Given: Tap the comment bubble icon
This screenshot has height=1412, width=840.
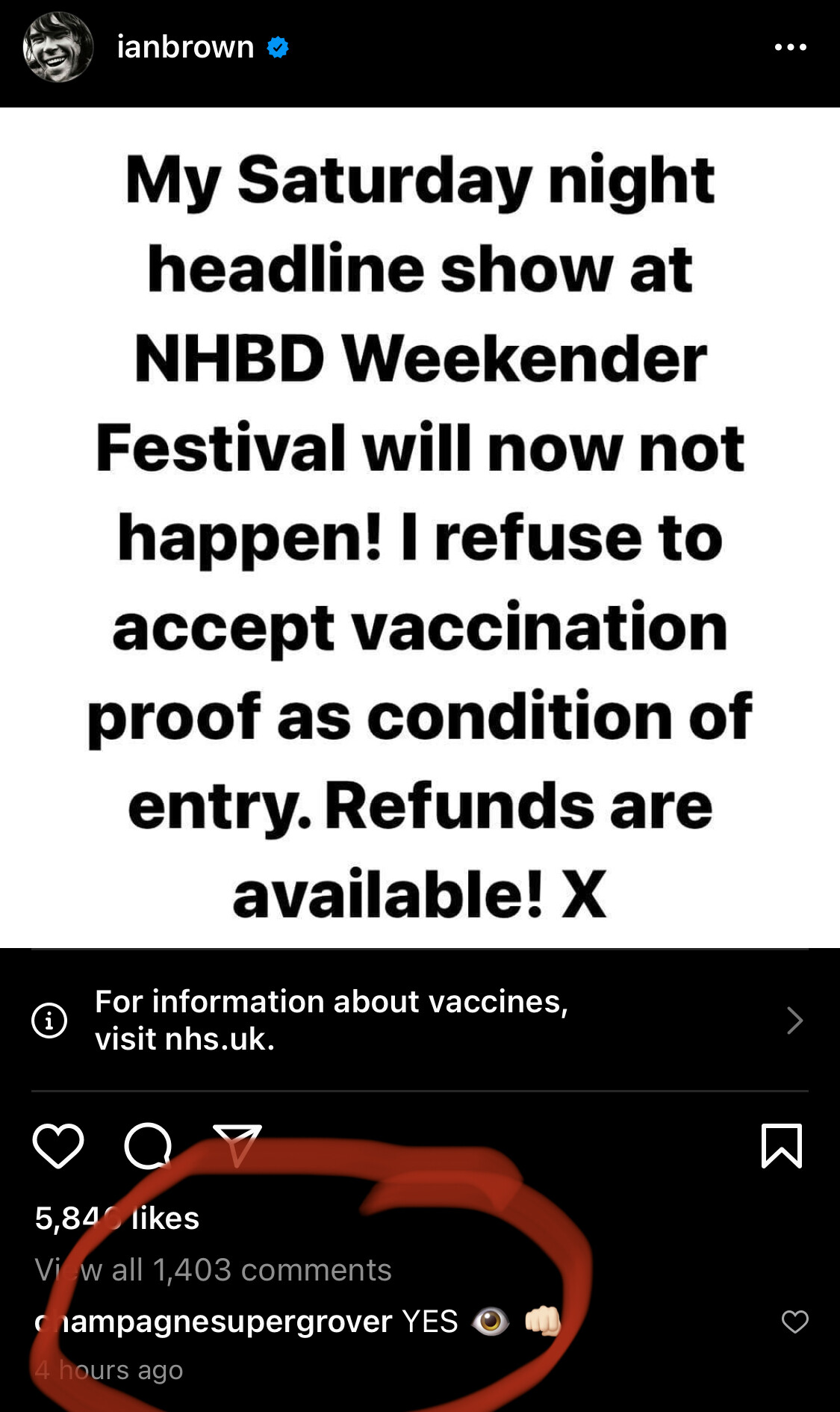Looking at the screenshot, I should click(148, 1145).
